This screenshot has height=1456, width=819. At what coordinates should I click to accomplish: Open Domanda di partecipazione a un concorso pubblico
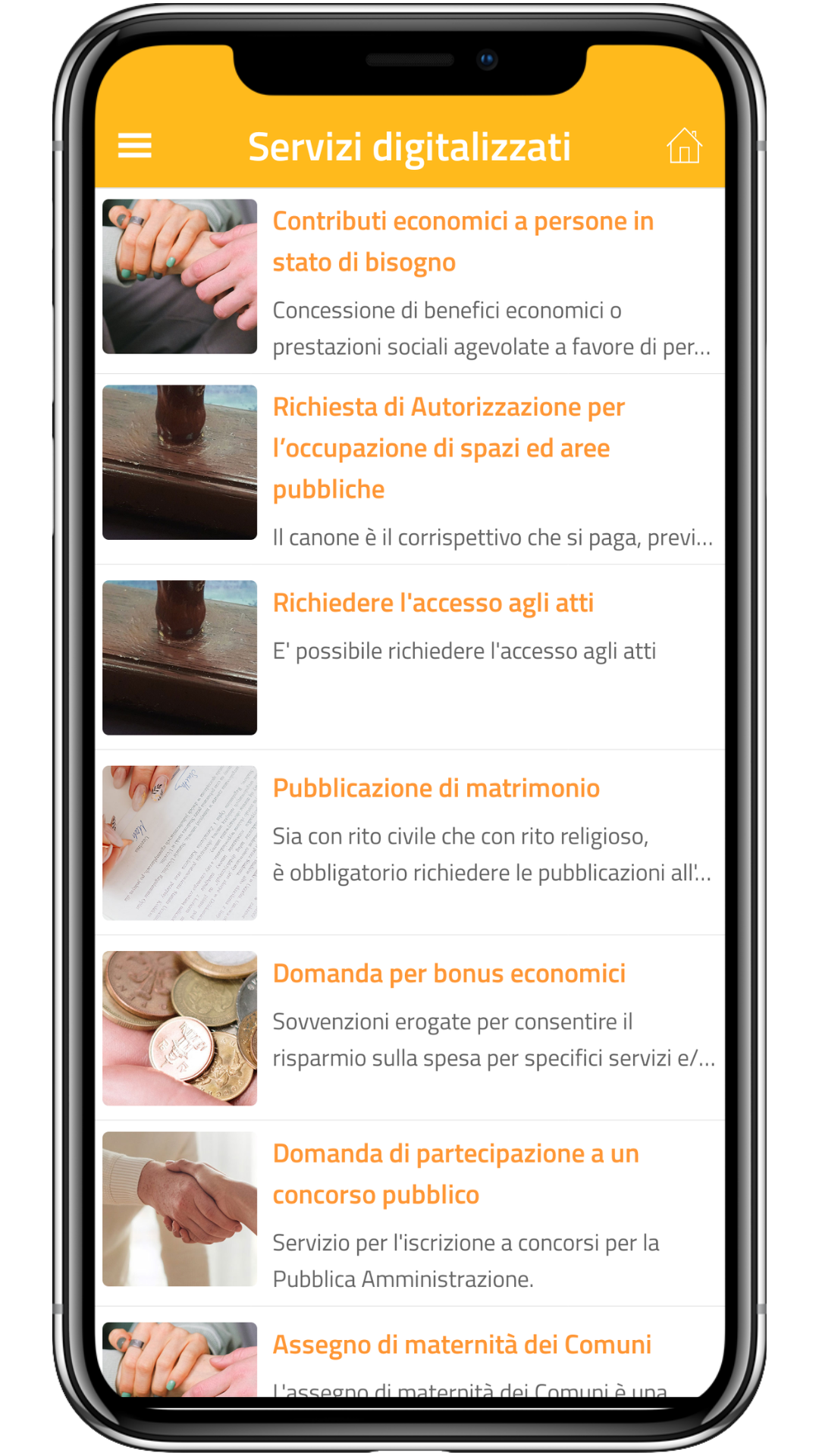pyautogui.click(x=455, y=1174)
